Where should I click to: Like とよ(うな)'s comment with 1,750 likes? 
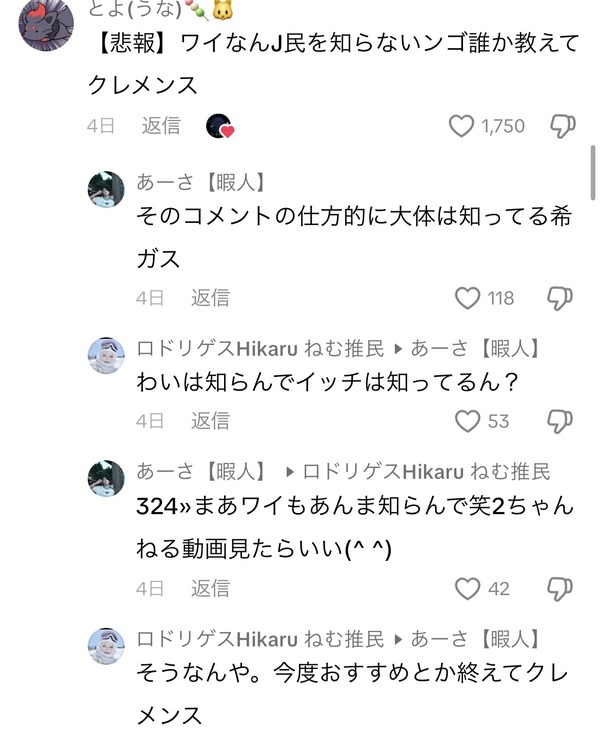(x=461, y=126)
